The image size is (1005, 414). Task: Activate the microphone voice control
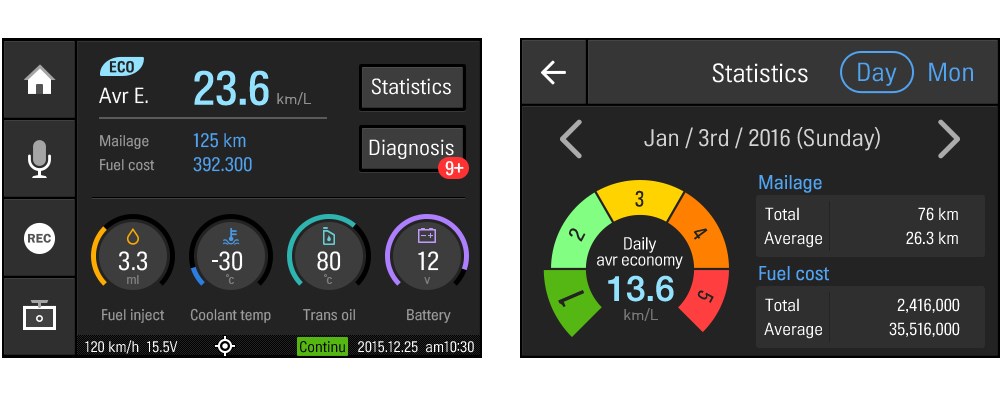tap(40, 159)
